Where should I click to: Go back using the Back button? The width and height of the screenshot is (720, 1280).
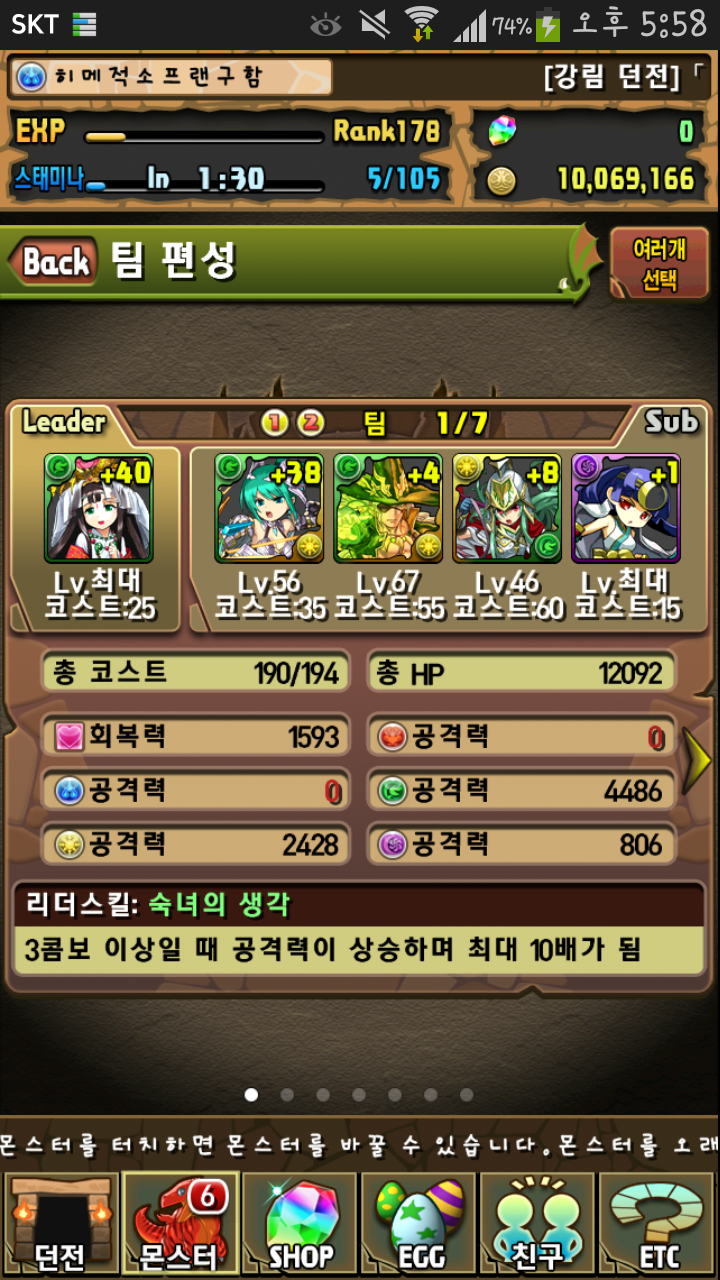coord(55,263)
